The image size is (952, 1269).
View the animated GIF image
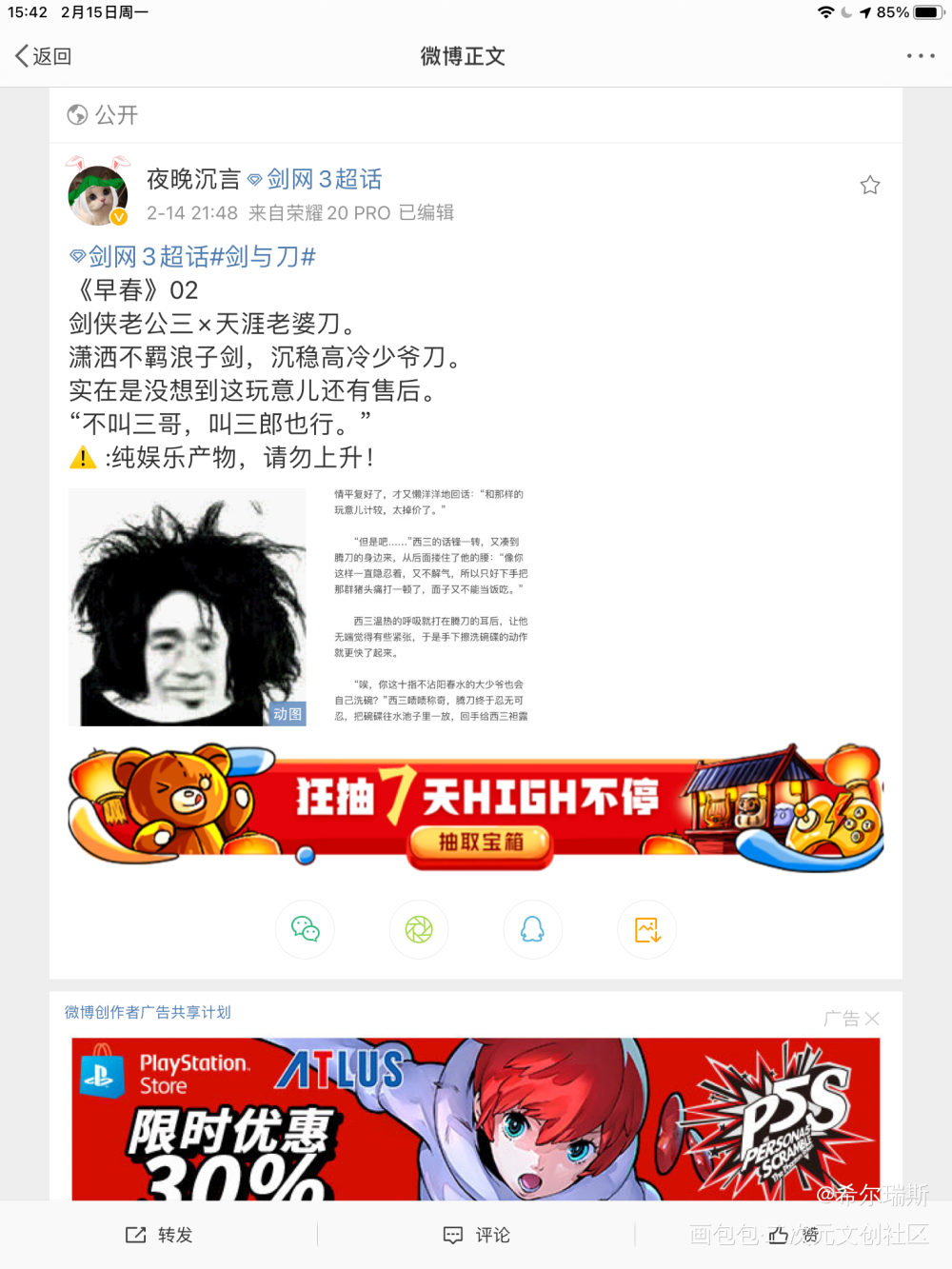coord(188,607)
